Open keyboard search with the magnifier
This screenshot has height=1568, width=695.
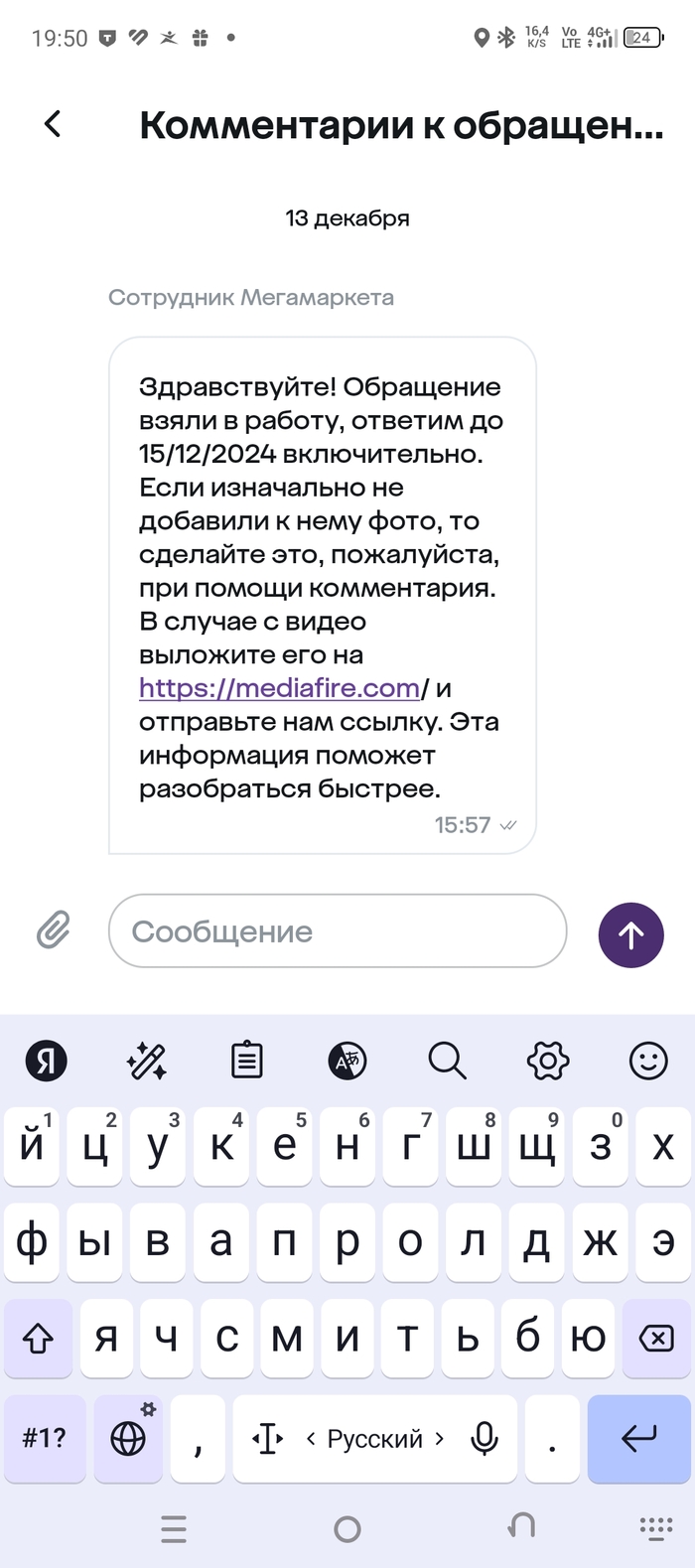point(447,1061)
